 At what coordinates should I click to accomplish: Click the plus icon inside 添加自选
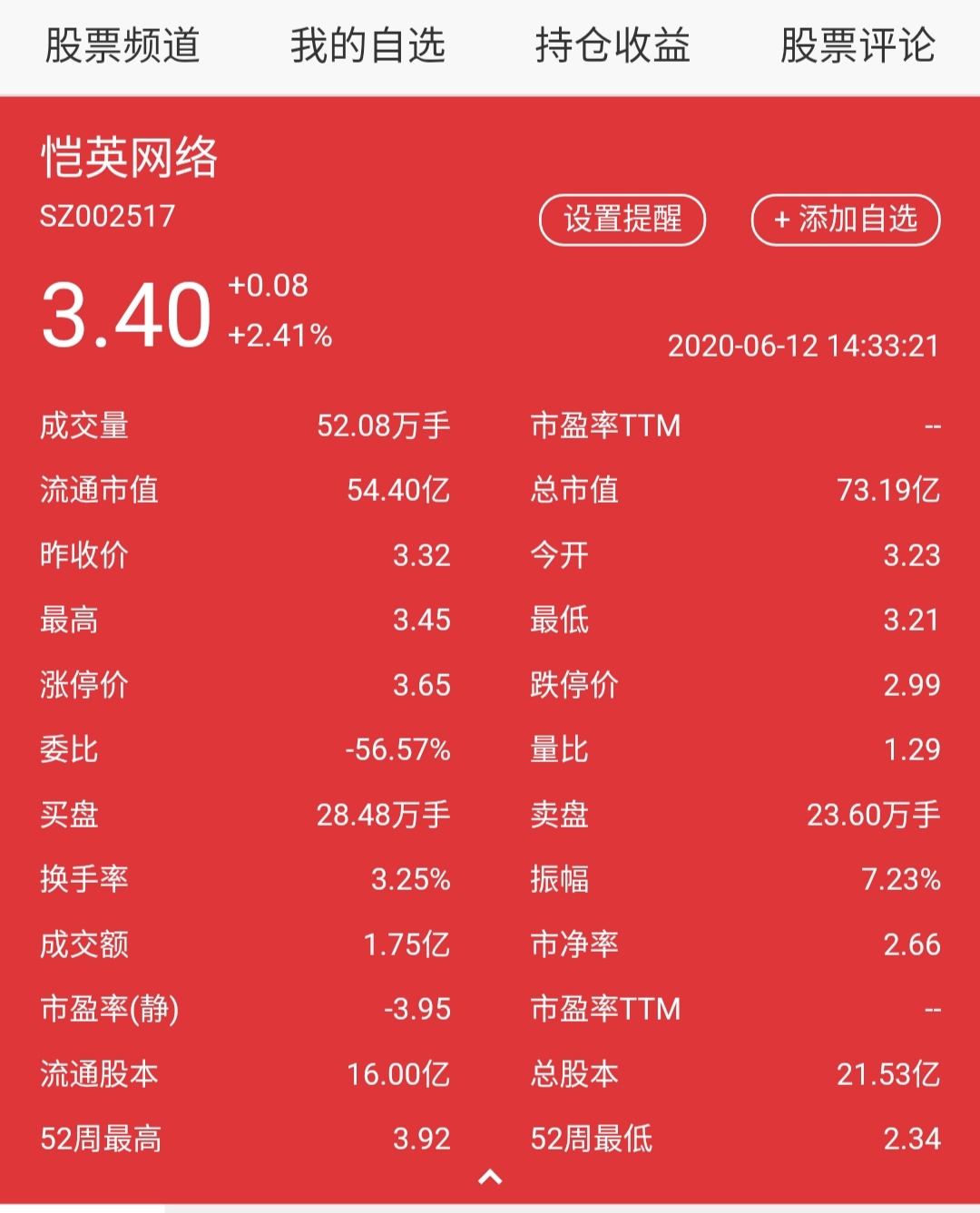780,219
